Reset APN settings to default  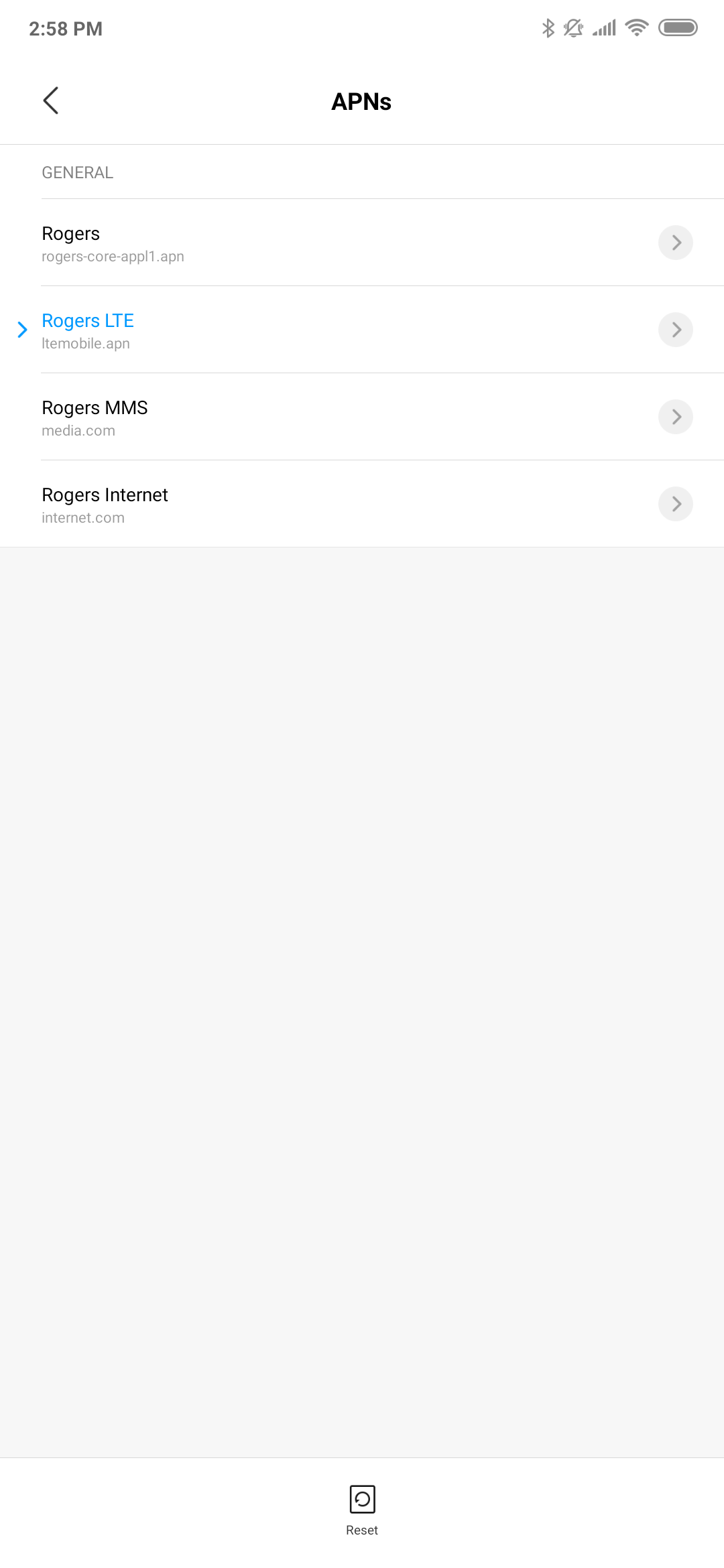click(x=362, y=1510)
